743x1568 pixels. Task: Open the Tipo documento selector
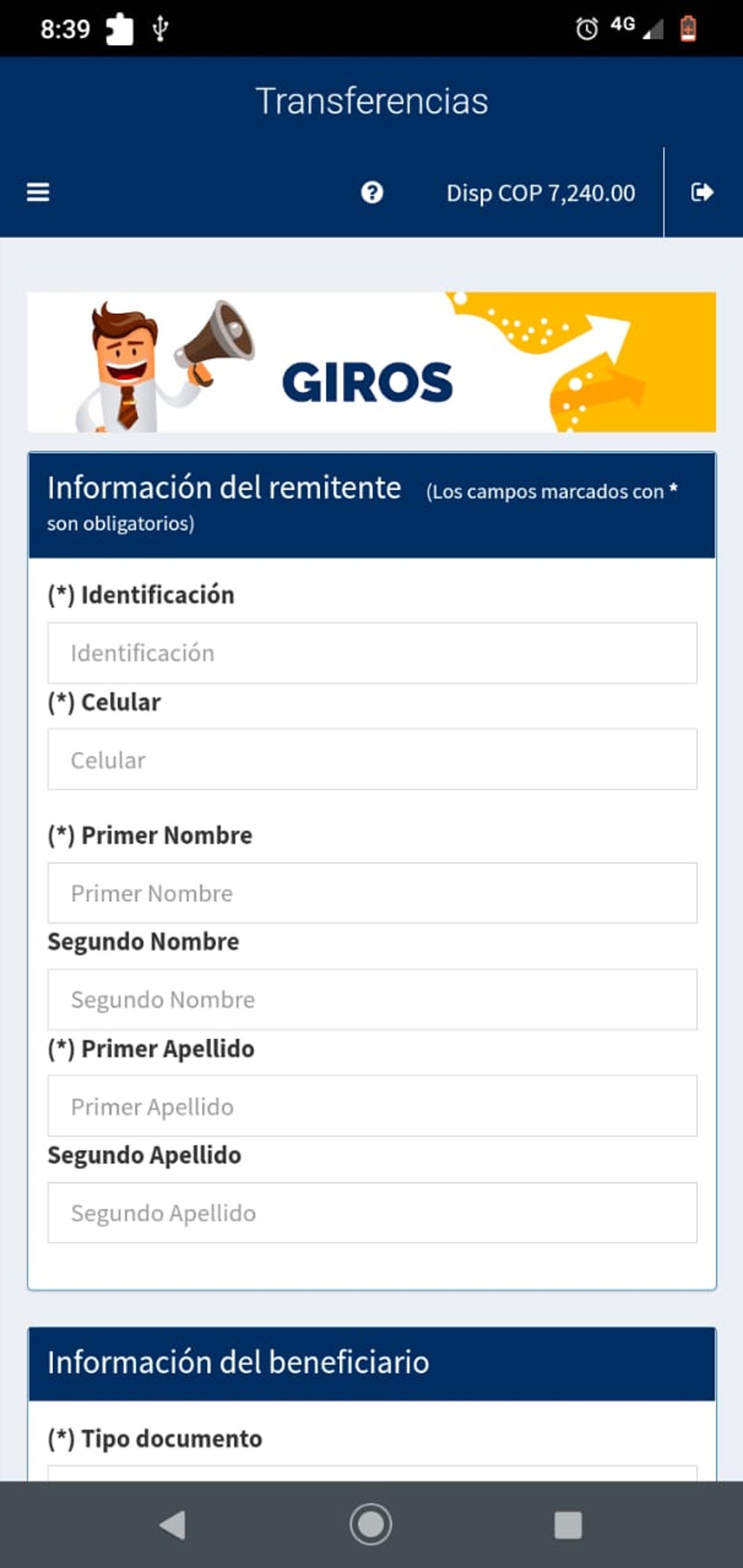[x=371, y=1478]
